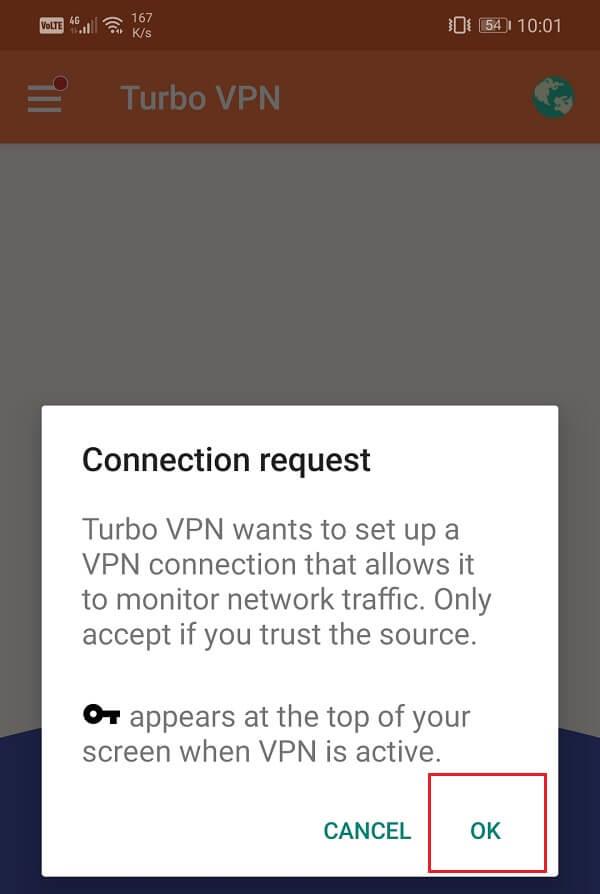This screenshot has height=894, width=600.
Task: Open the hamburger drawer menu
Action: (x=45, y=98)
